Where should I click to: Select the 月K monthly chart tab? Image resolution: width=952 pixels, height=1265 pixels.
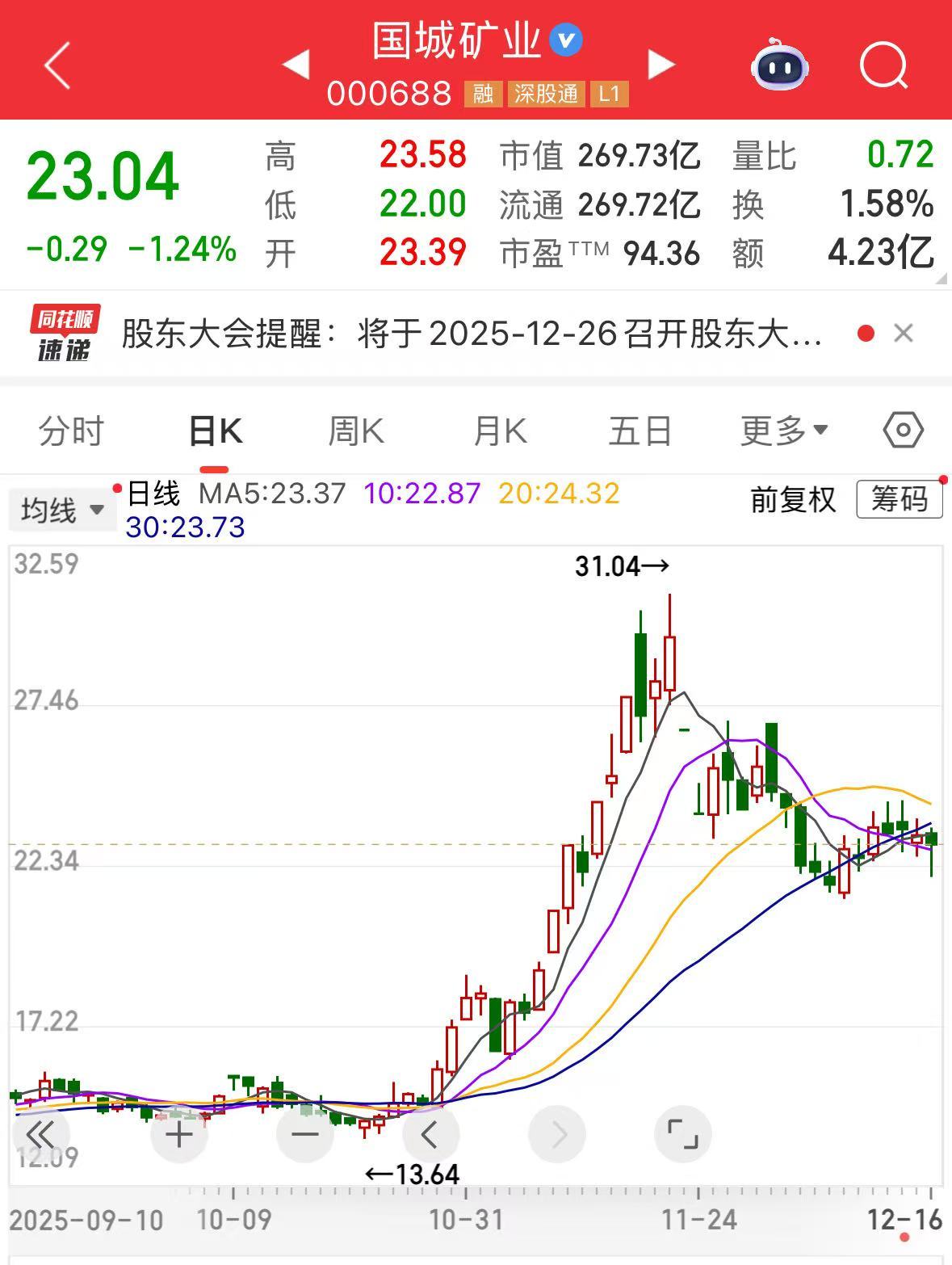click(501, 431)
